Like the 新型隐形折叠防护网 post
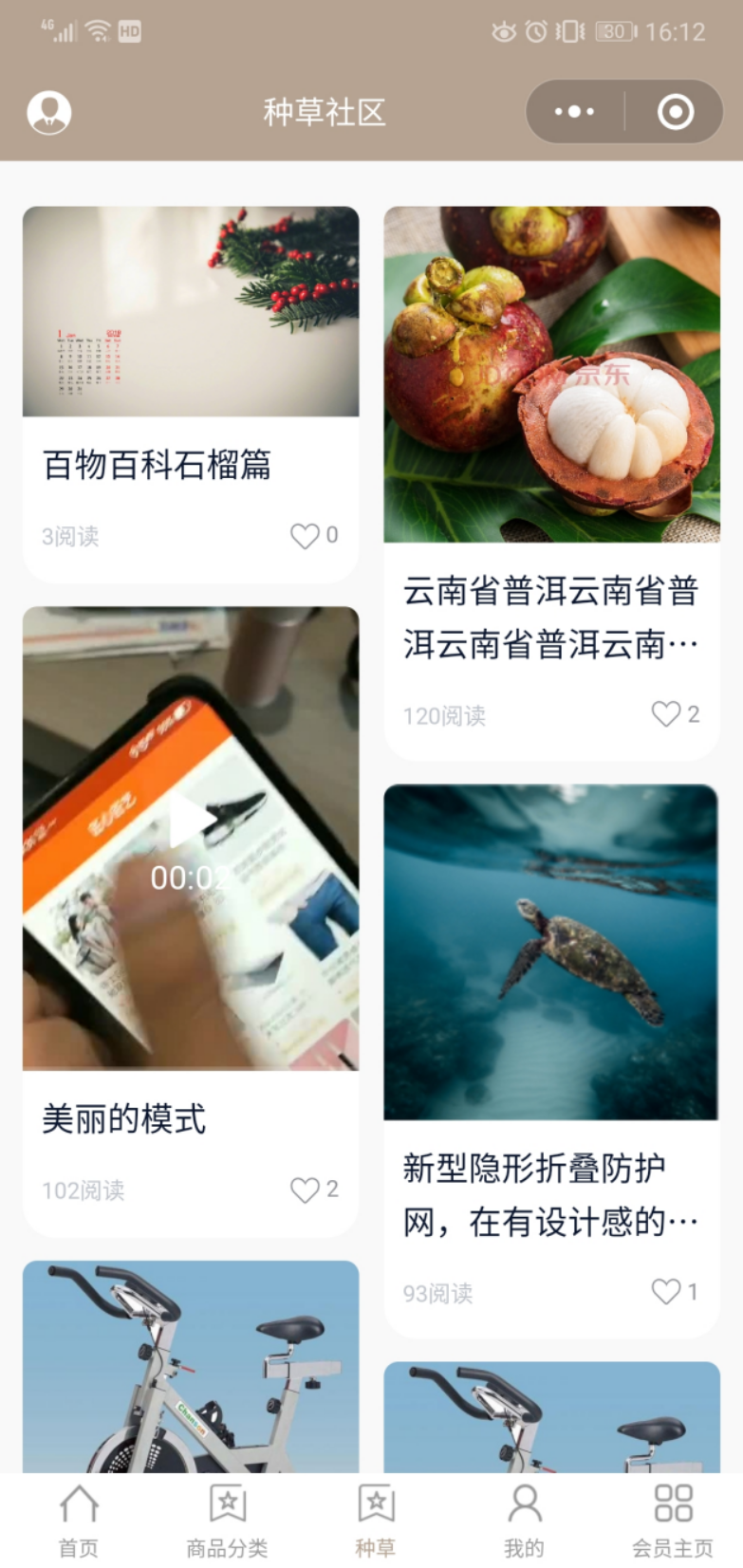Image resolution: width=743 pixels, height=1568 pixels. [x=666, y=1292]
